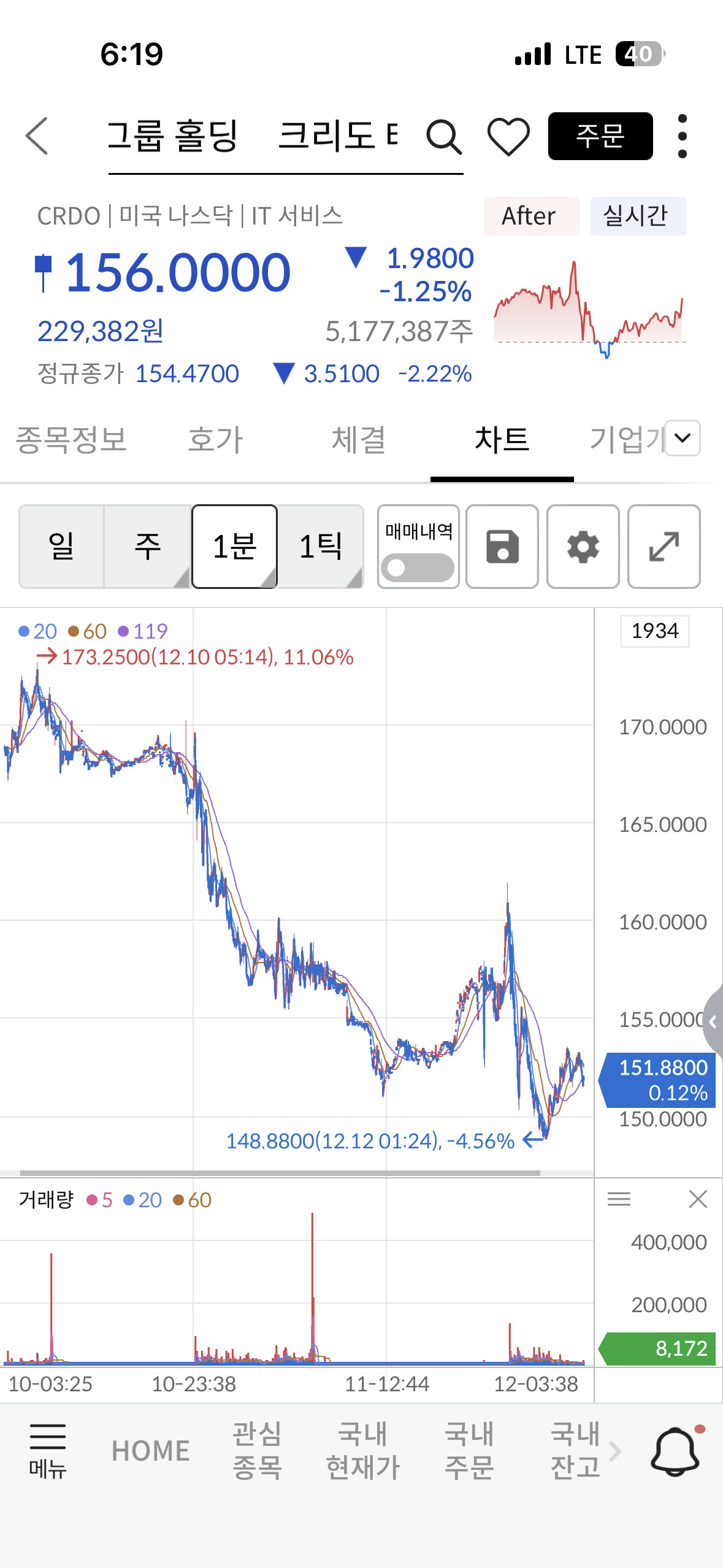Screen dimensions: 723x1568
Task: Save chart with the floppy disk icon
Action: (502, 546)
